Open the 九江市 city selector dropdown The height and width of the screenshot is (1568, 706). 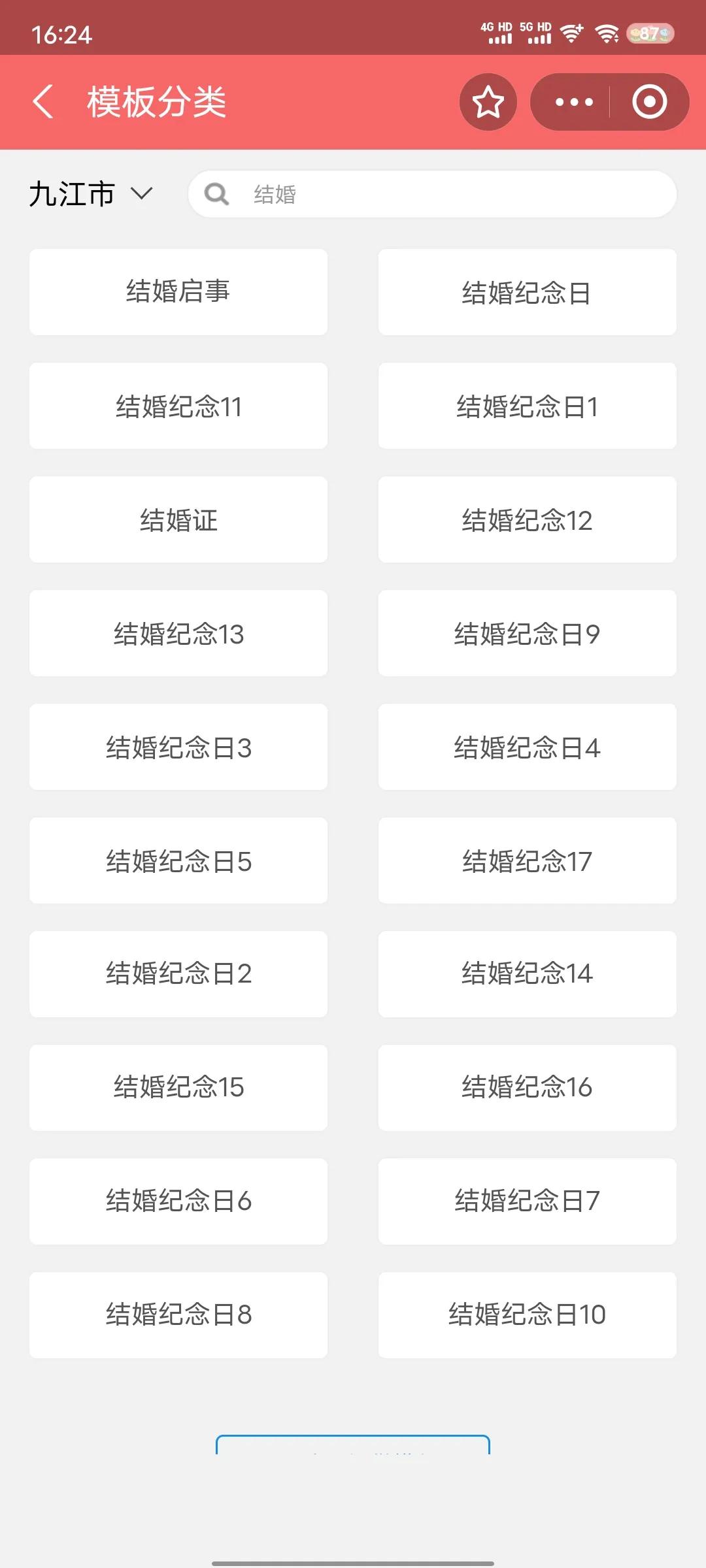pyautogui.click(x=92, y=194)
